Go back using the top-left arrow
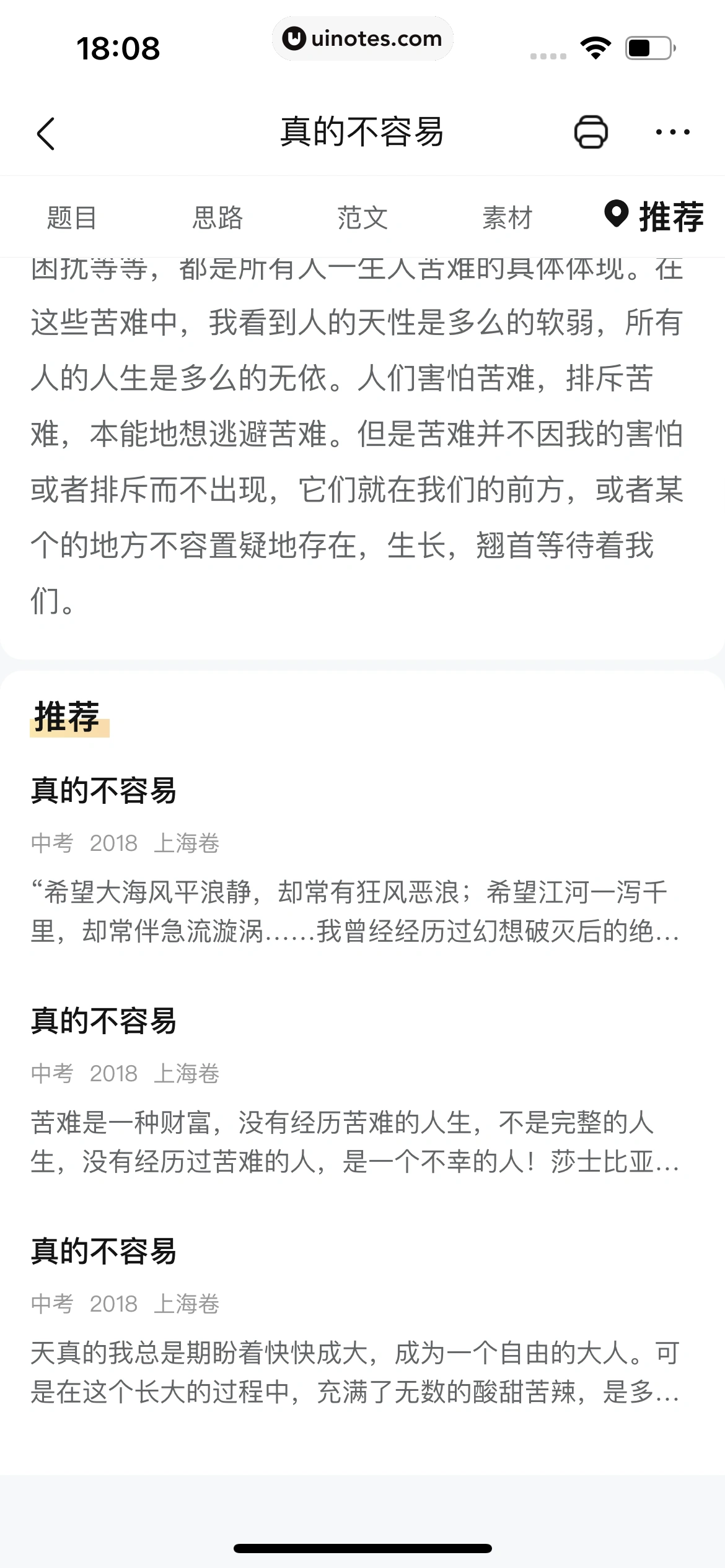725x1568 pixels. [46, 133]
